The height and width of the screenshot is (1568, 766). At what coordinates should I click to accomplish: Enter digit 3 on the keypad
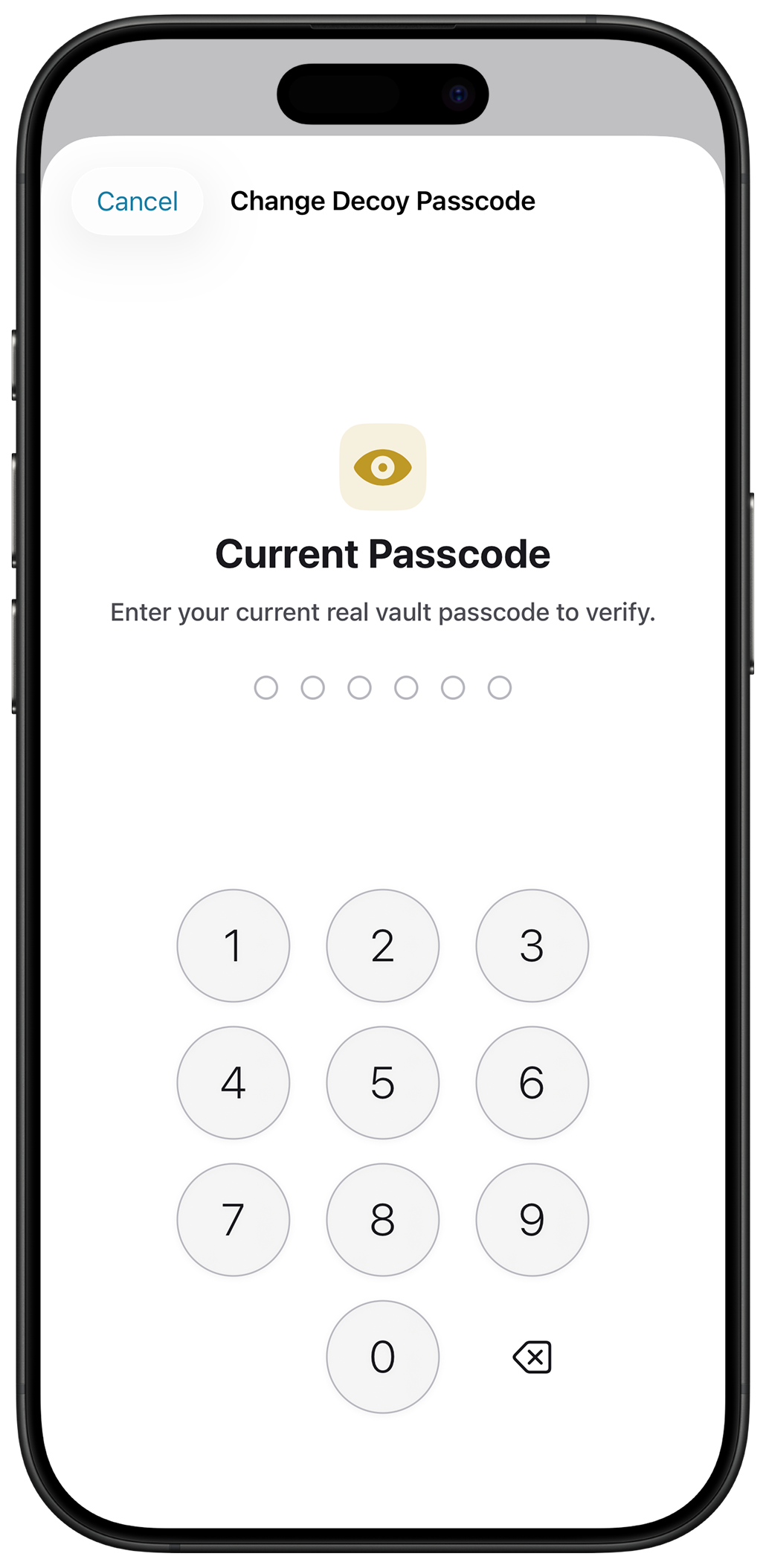(x=532, y=945)
